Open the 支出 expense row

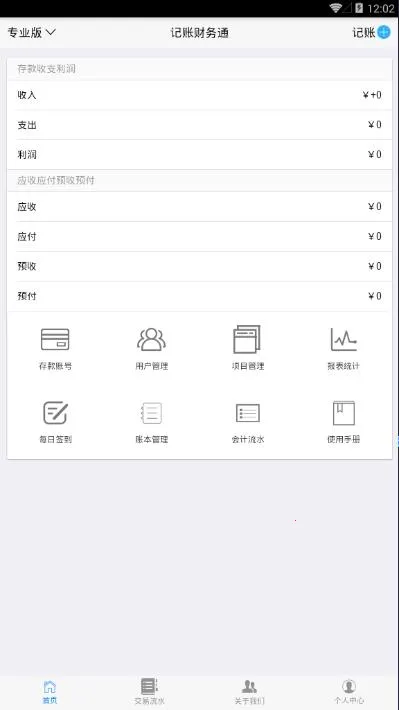(199, 125)
